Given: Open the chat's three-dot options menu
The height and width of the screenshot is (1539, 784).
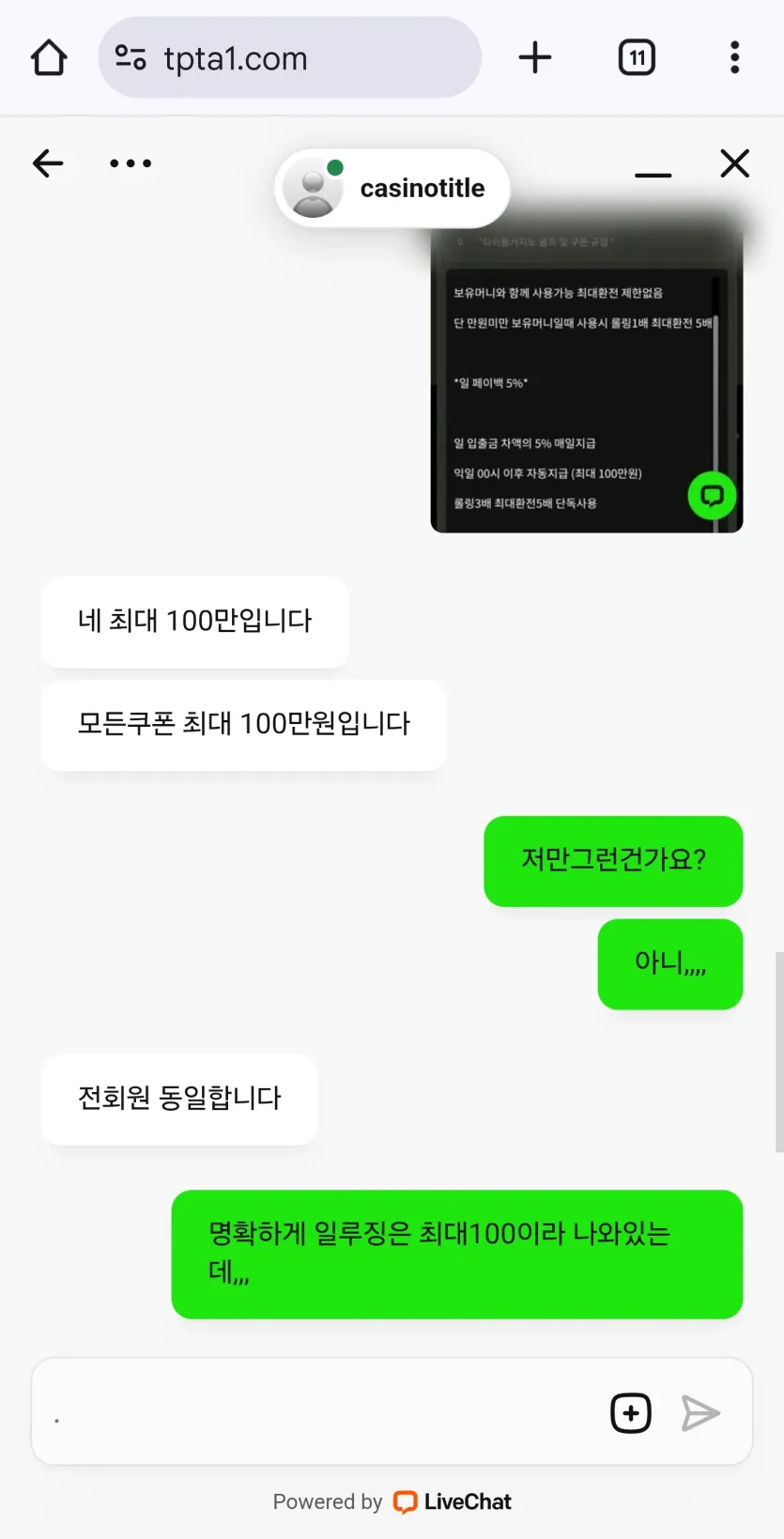Looking at the screenshot, I should click(130, 163).
